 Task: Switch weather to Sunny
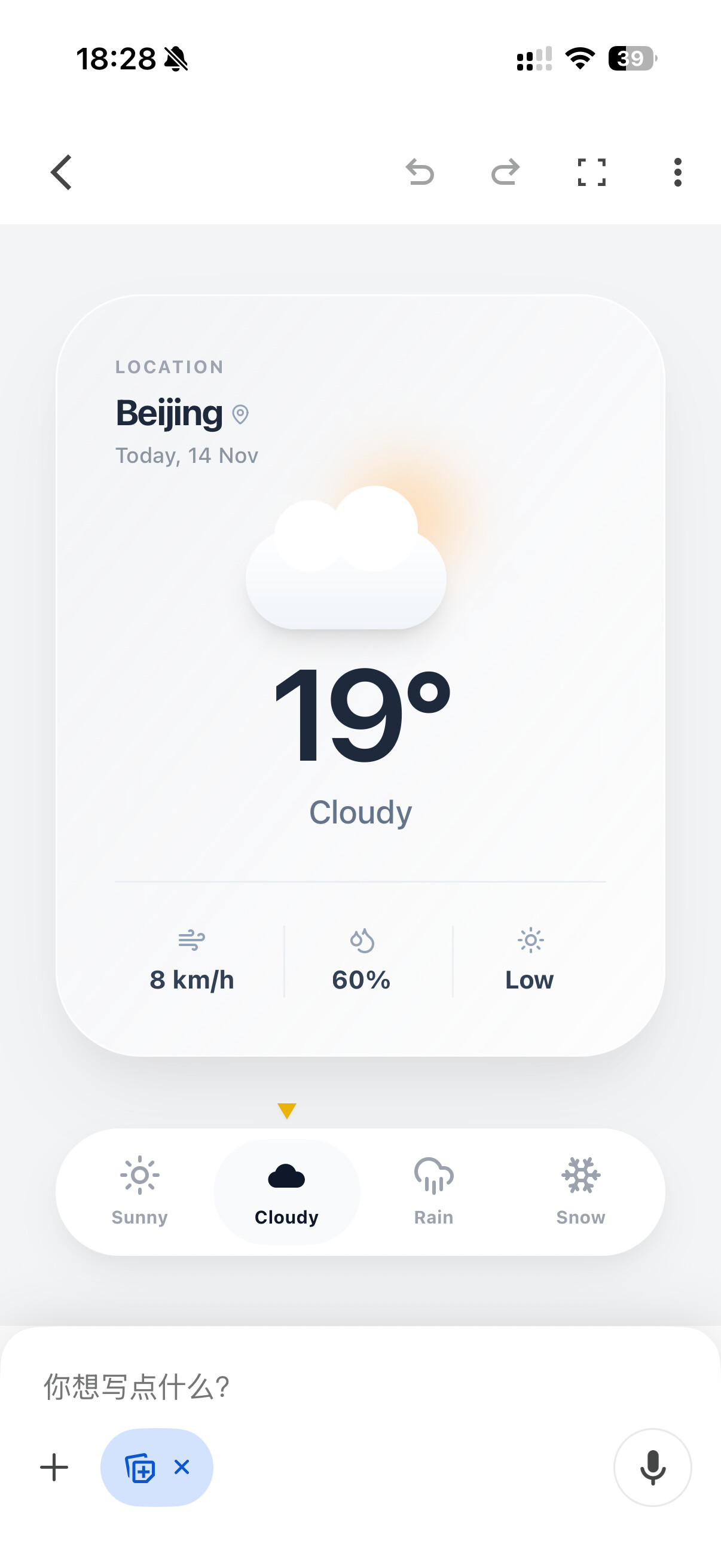pyautogui.click(x=140, y=1191)
